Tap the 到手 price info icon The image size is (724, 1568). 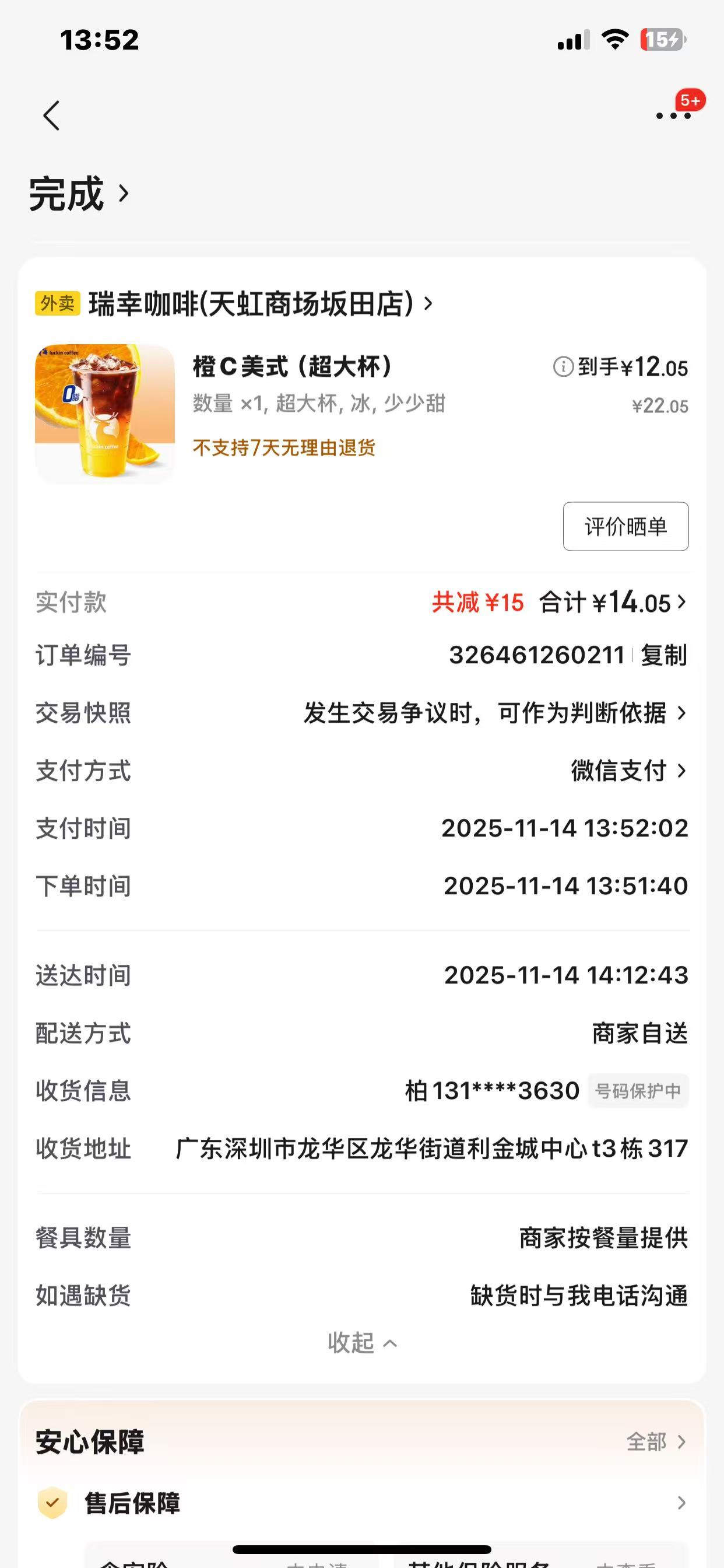563,367
